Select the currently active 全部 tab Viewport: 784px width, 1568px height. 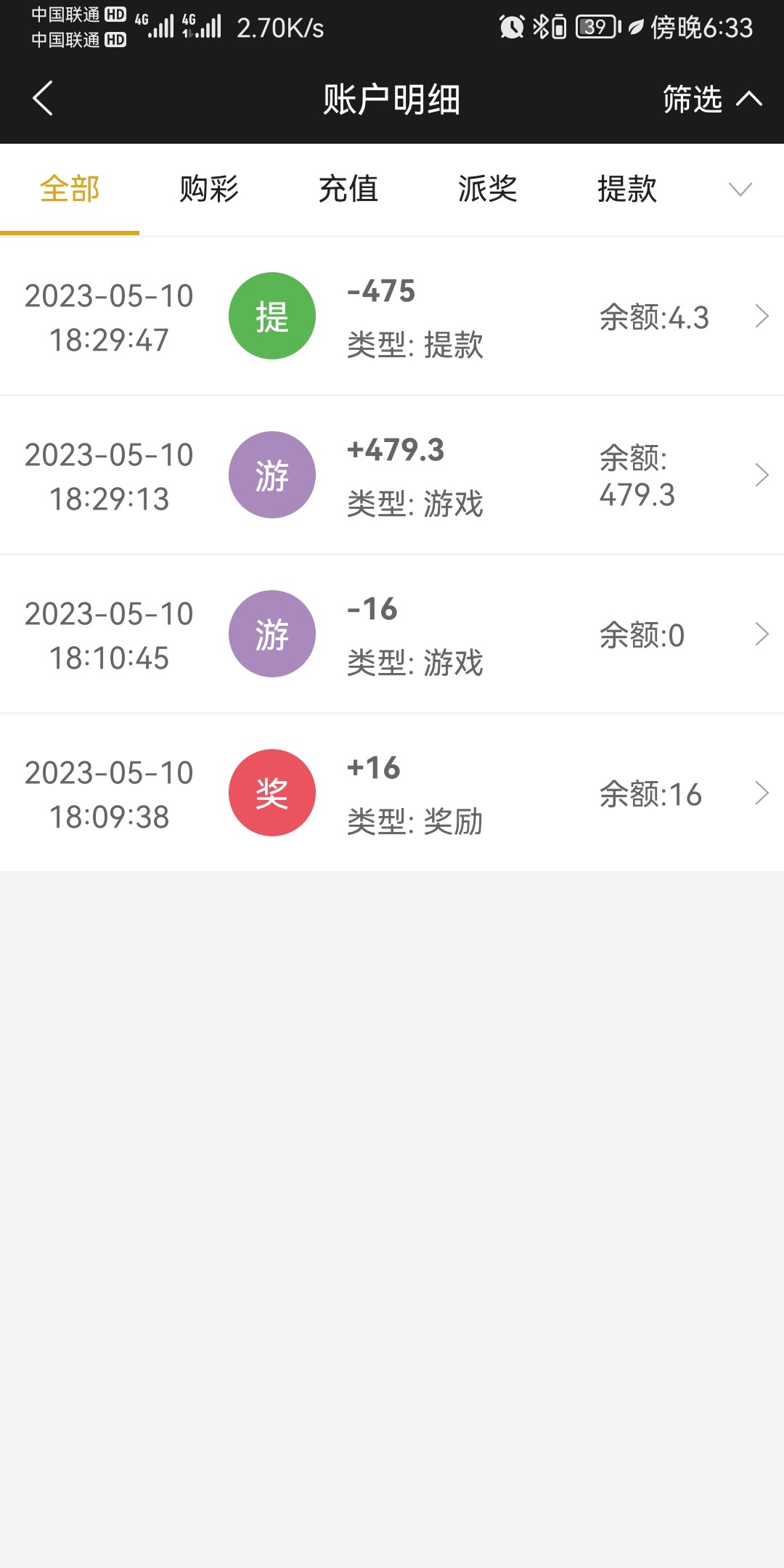pos(70,190)
